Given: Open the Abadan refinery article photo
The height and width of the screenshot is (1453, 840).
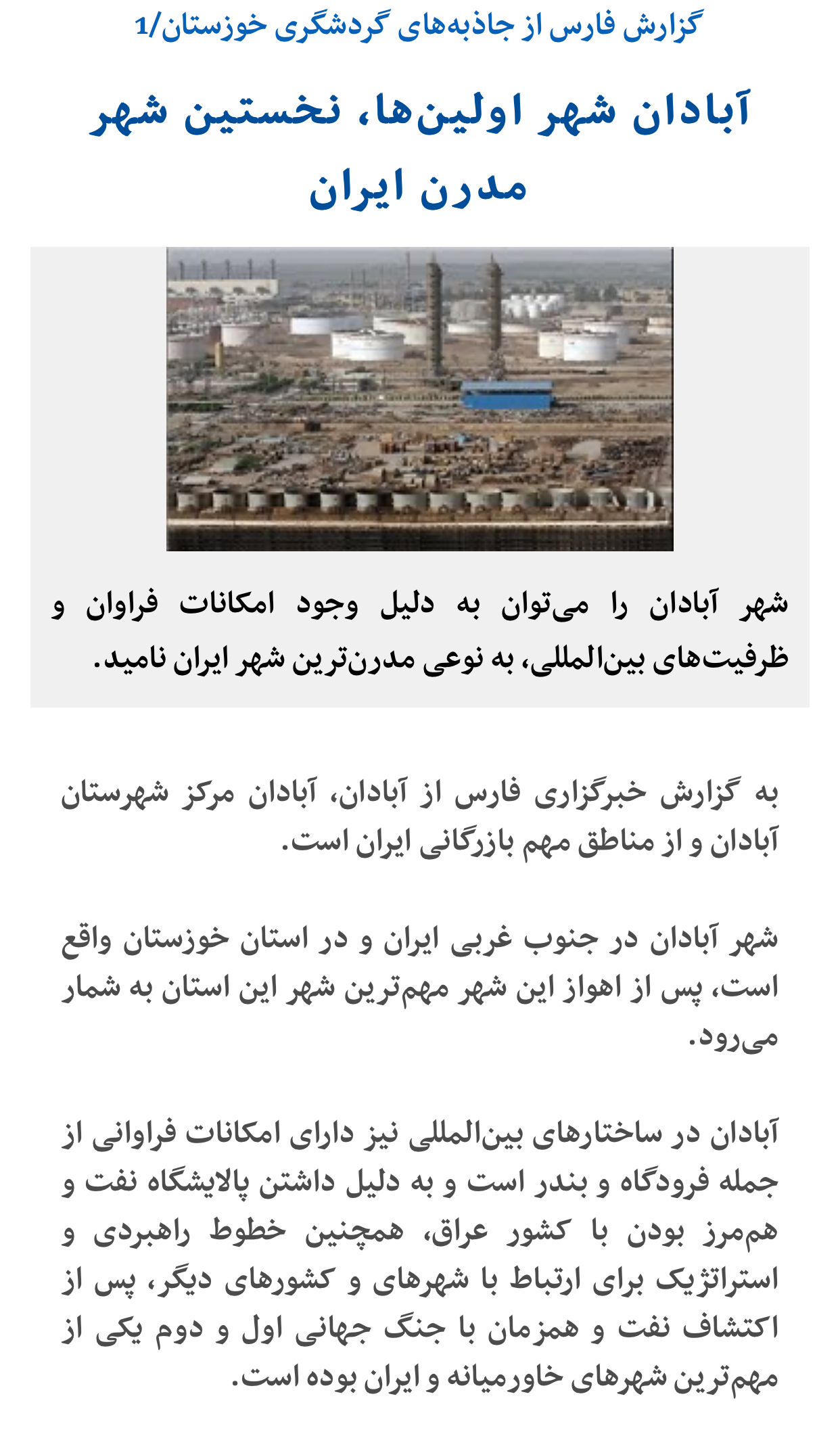Looking at the screenshot, I should tap(419, 399).
